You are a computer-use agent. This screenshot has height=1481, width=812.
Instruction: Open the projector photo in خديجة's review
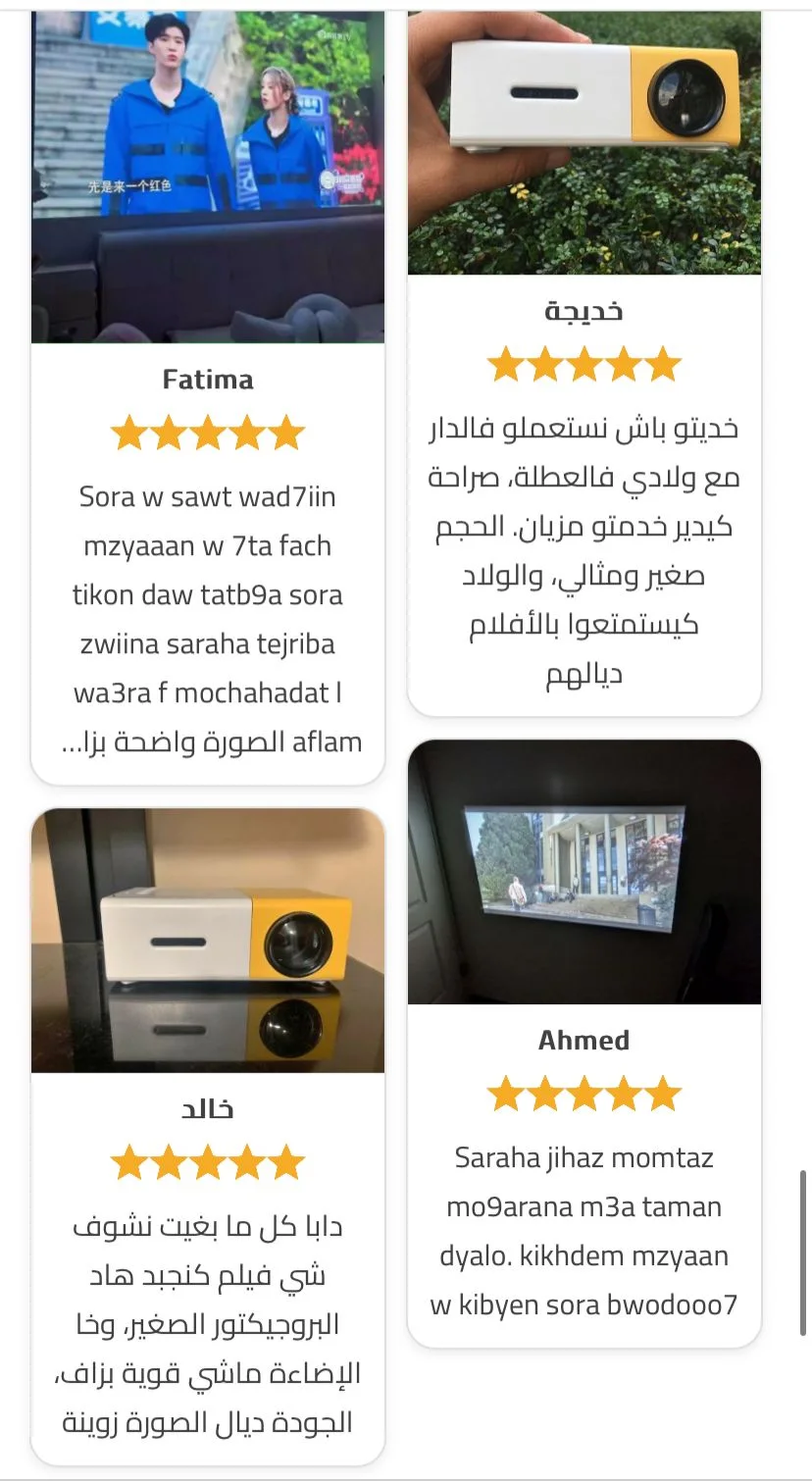coord(584,143)
